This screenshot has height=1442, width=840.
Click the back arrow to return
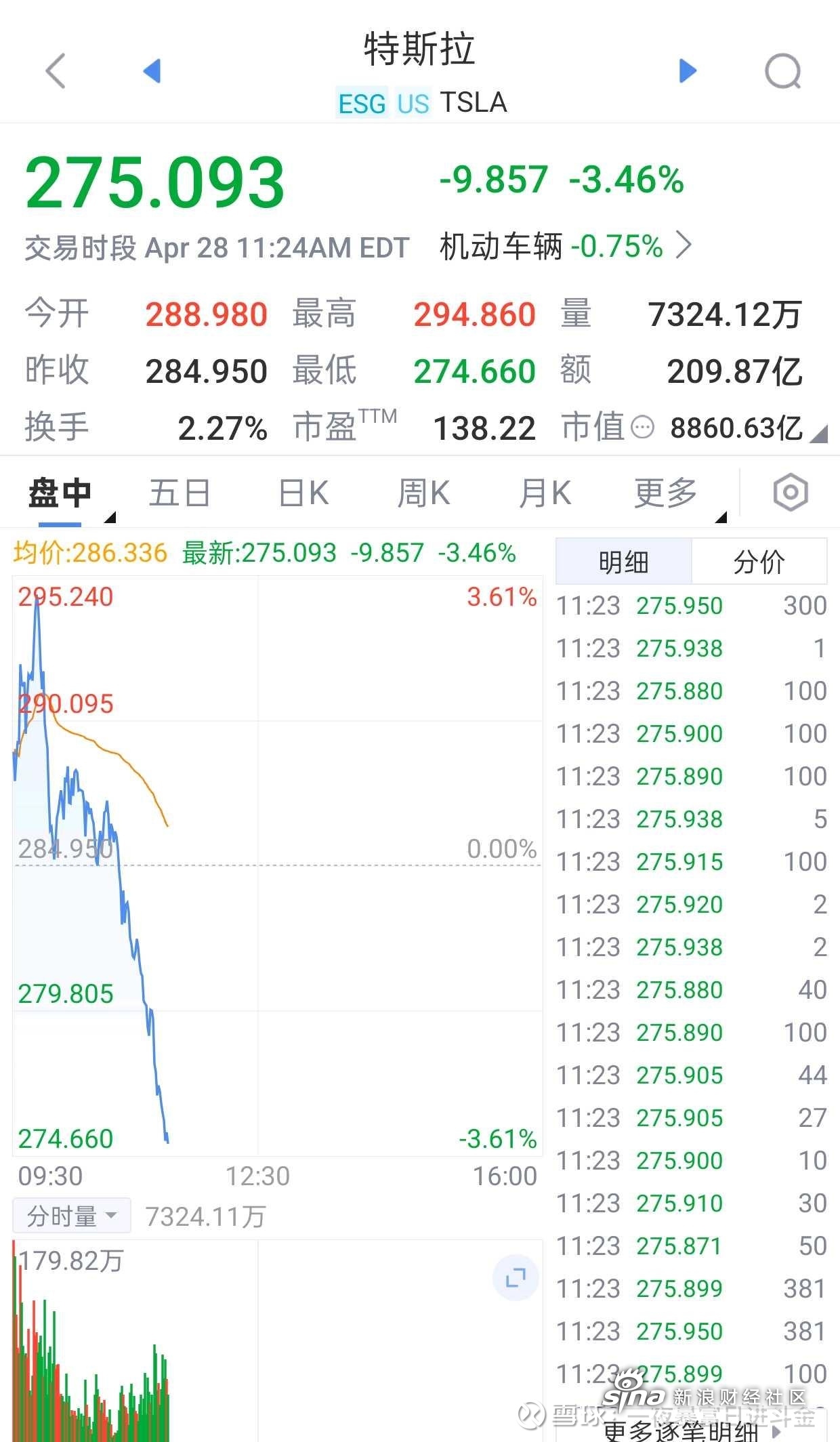[57, 70]
